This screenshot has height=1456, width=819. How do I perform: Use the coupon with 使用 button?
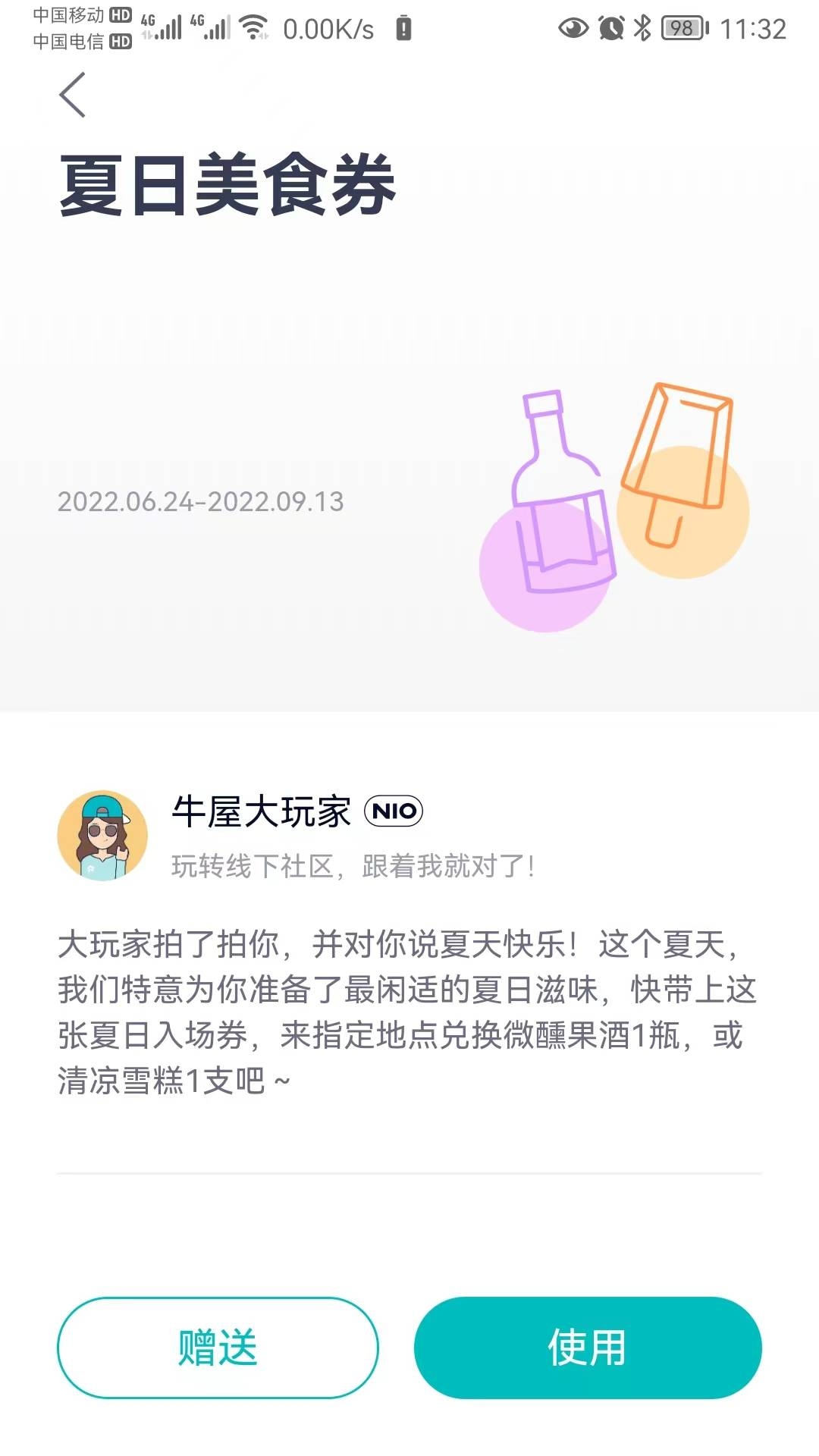[x=587, y=1347]
